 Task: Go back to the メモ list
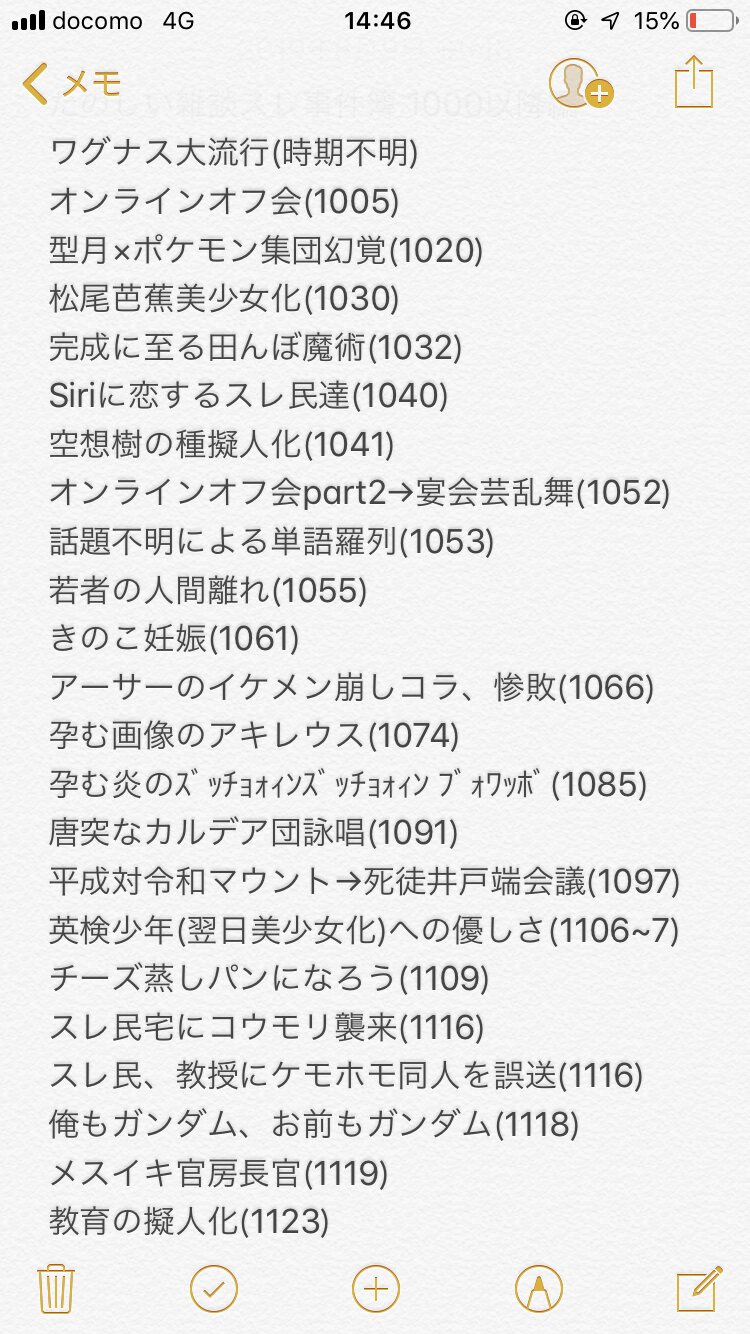pos(73,84)
